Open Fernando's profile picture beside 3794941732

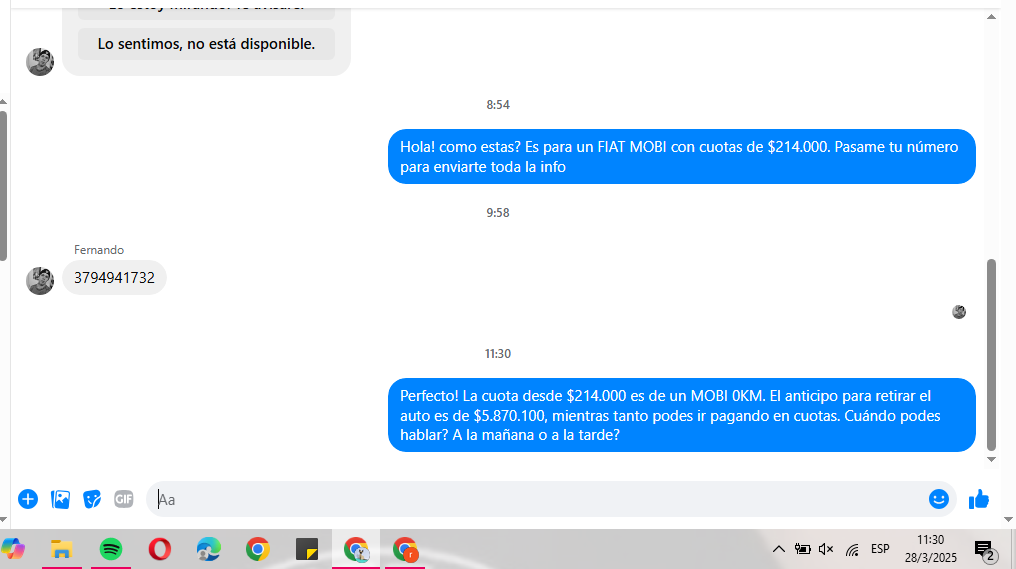click(x=40, y=281)
